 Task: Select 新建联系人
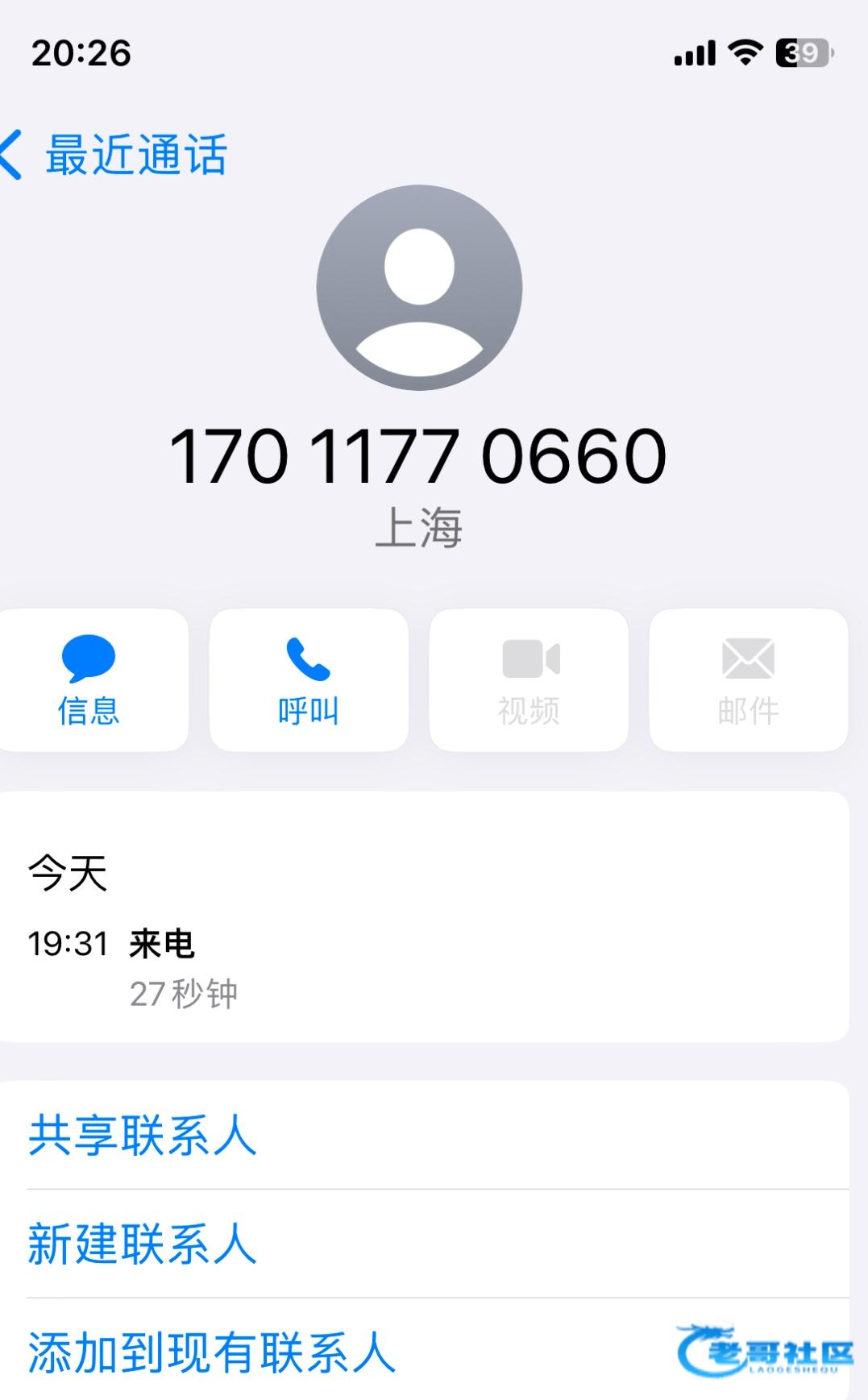[x=425, y=1244]
